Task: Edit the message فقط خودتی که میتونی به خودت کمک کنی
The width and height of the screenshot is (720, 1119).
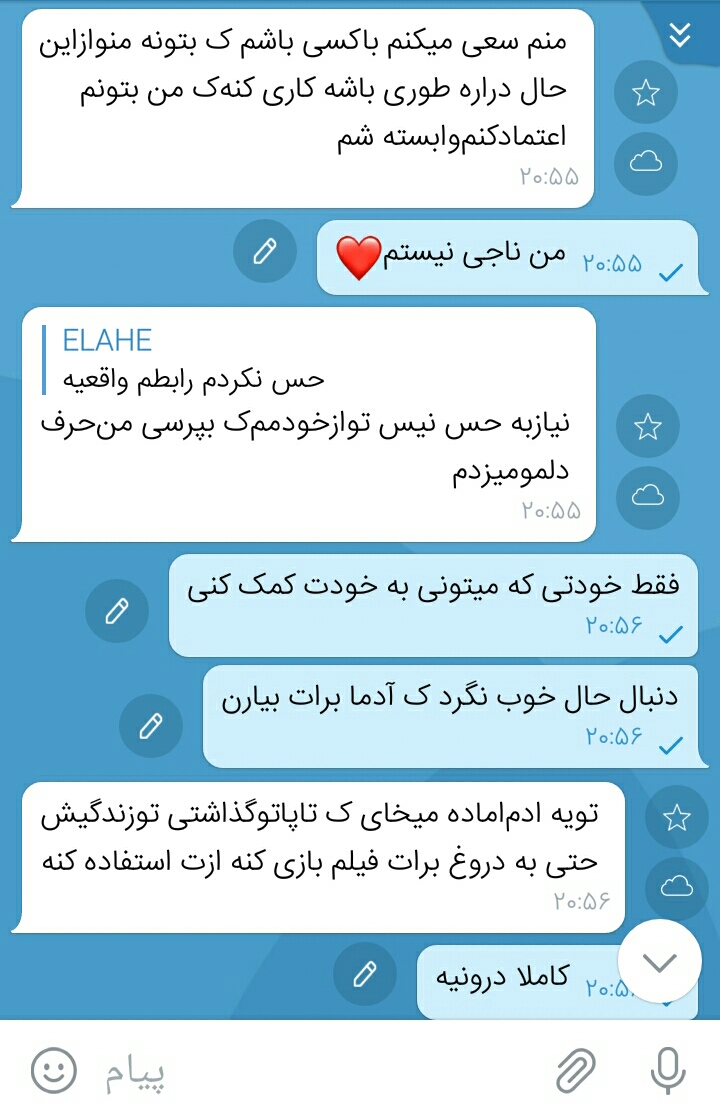Action: 117,610
